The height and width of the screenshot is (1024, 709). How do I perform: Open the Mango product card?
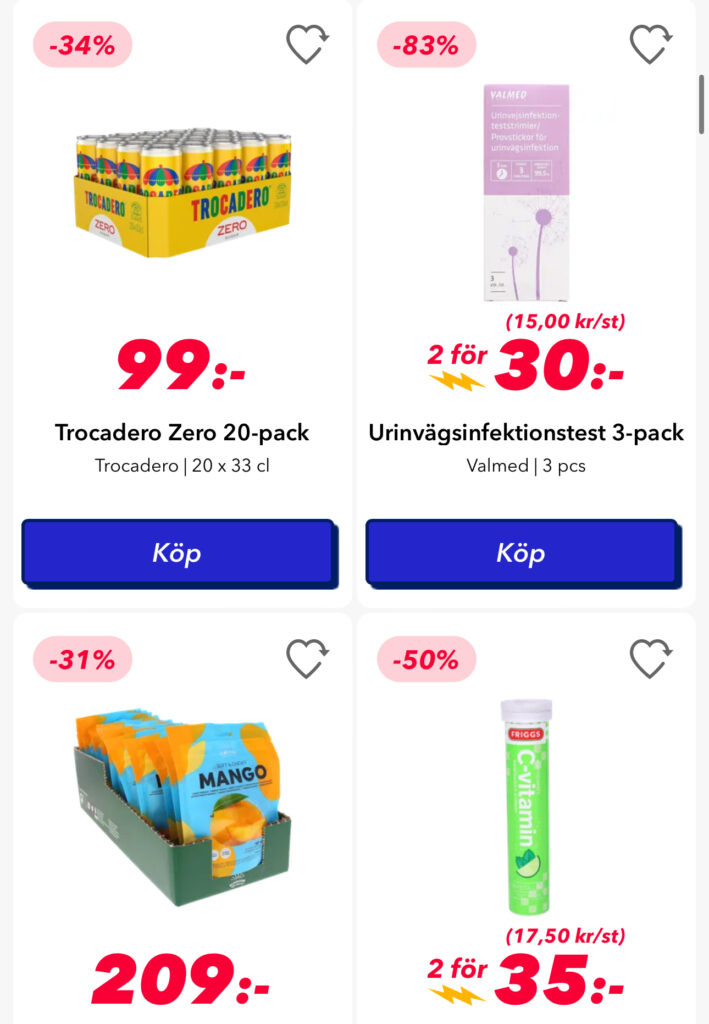click(182, 800)
